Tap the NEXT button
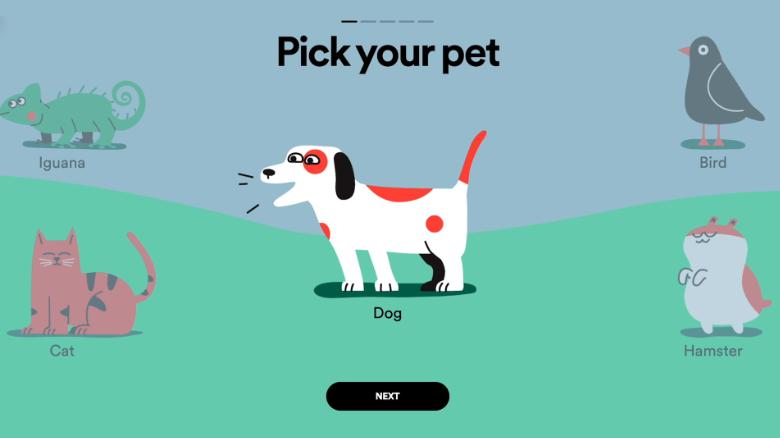 click(387, 396)
